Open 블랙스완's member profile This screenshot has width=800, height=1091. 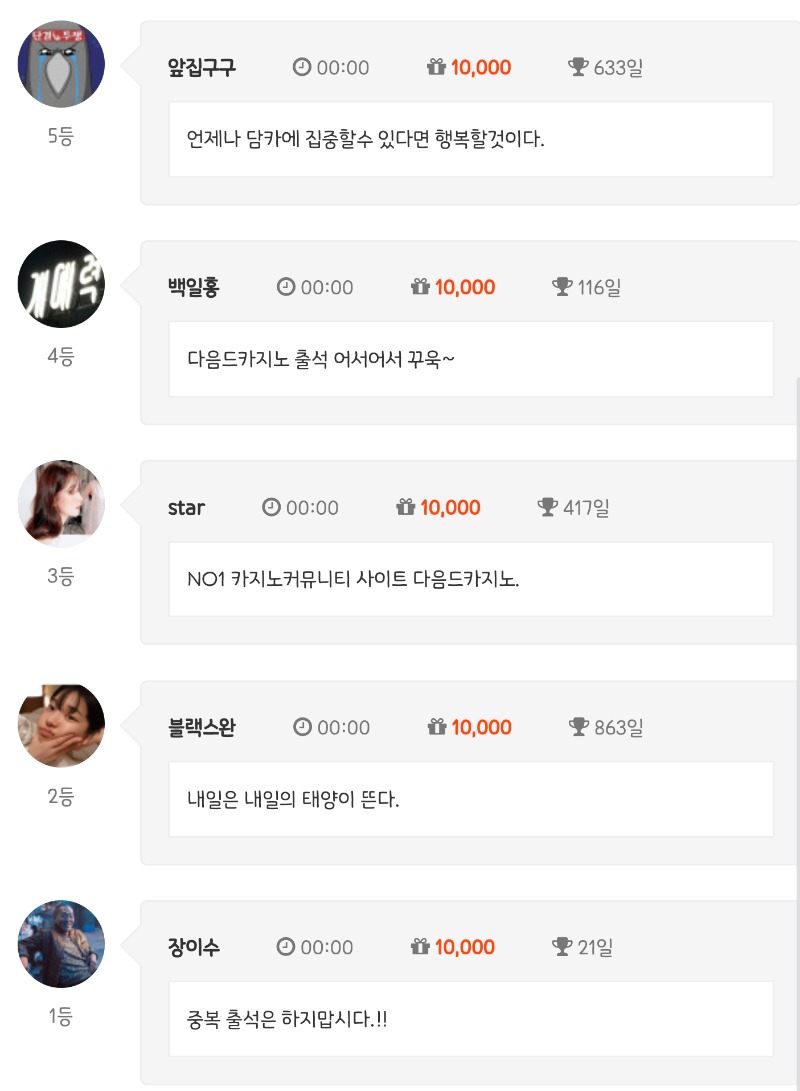coord(202,728)
